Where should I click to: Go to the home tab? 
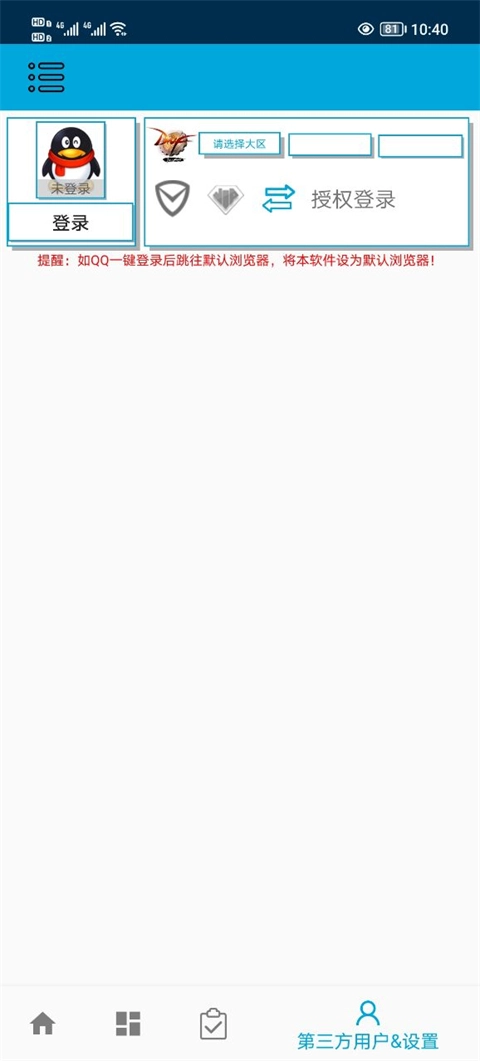(43, 1024)
